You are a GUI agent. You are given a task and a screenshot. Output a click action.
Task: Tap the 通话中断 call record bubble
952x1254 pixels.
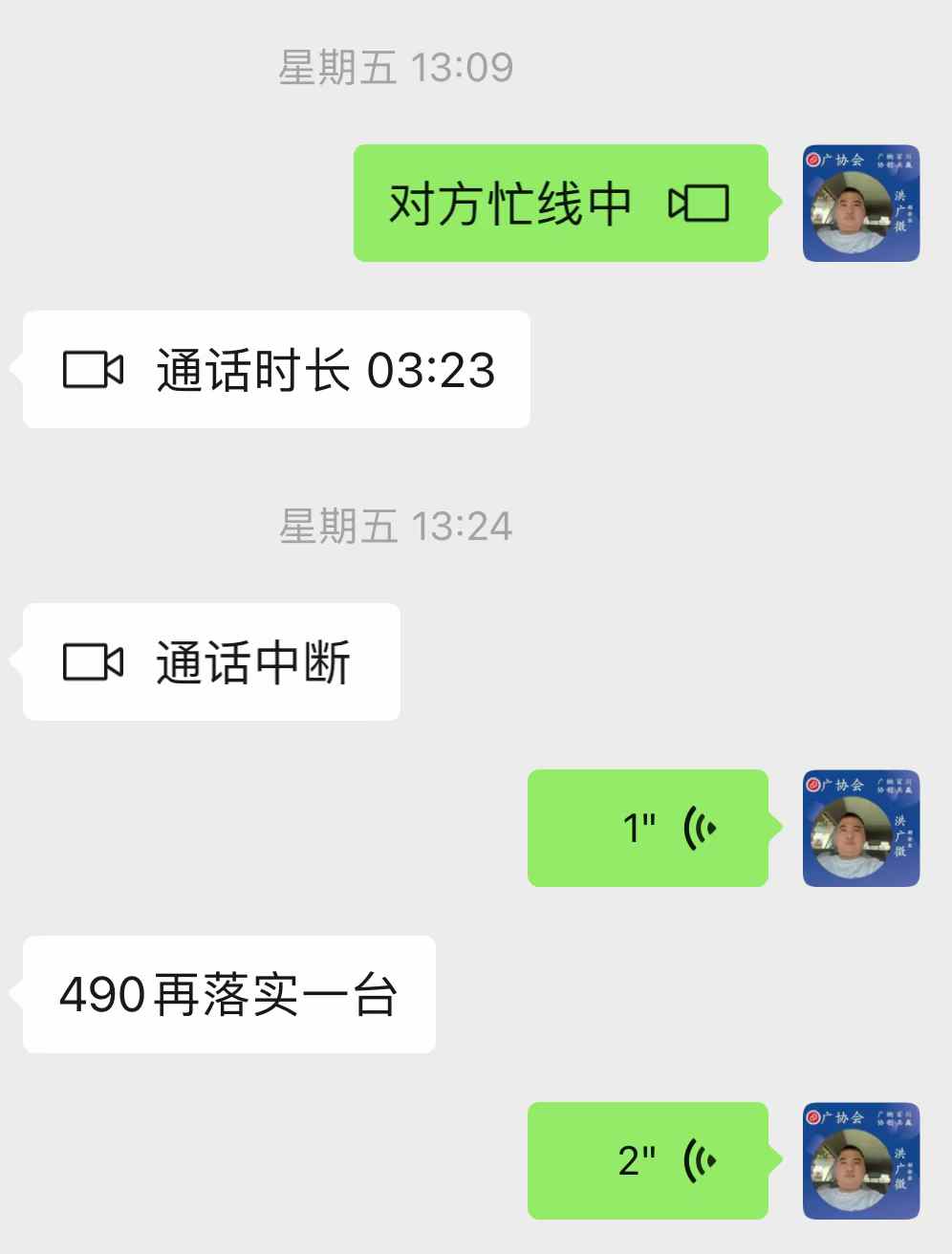[x=210, y=660]
